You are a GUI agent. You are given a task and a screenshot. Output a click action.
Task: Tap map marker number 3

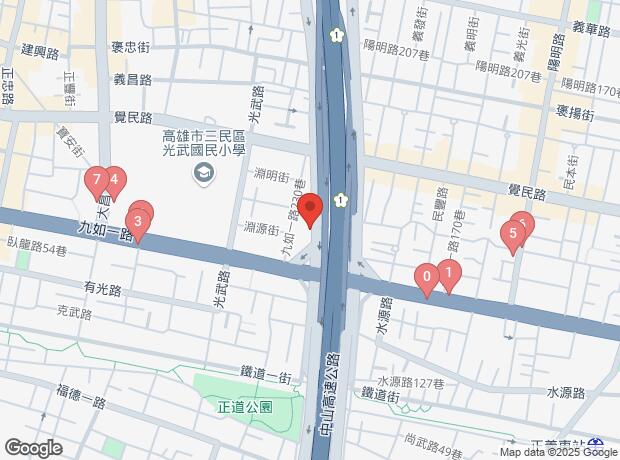[137, 221]
